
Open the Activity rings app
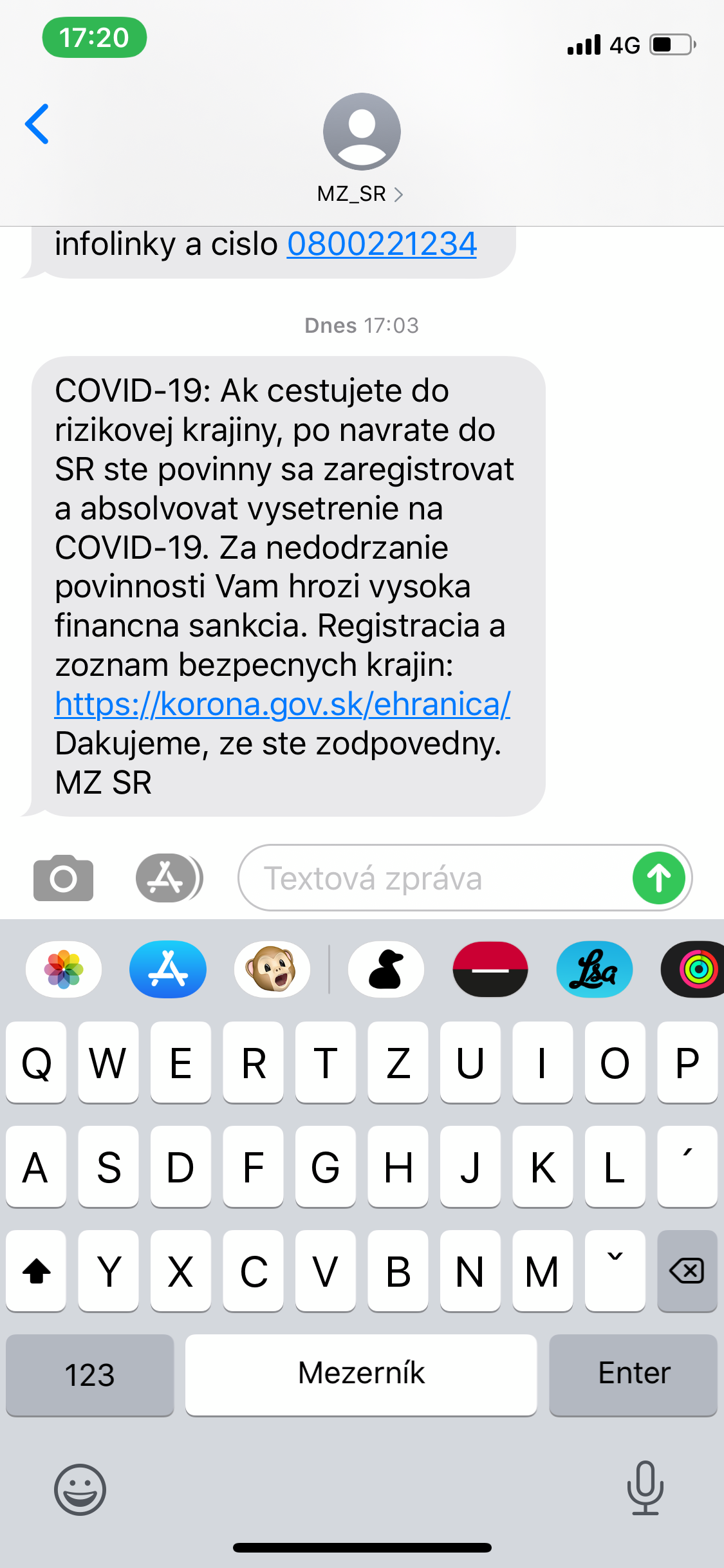[695, 969]
